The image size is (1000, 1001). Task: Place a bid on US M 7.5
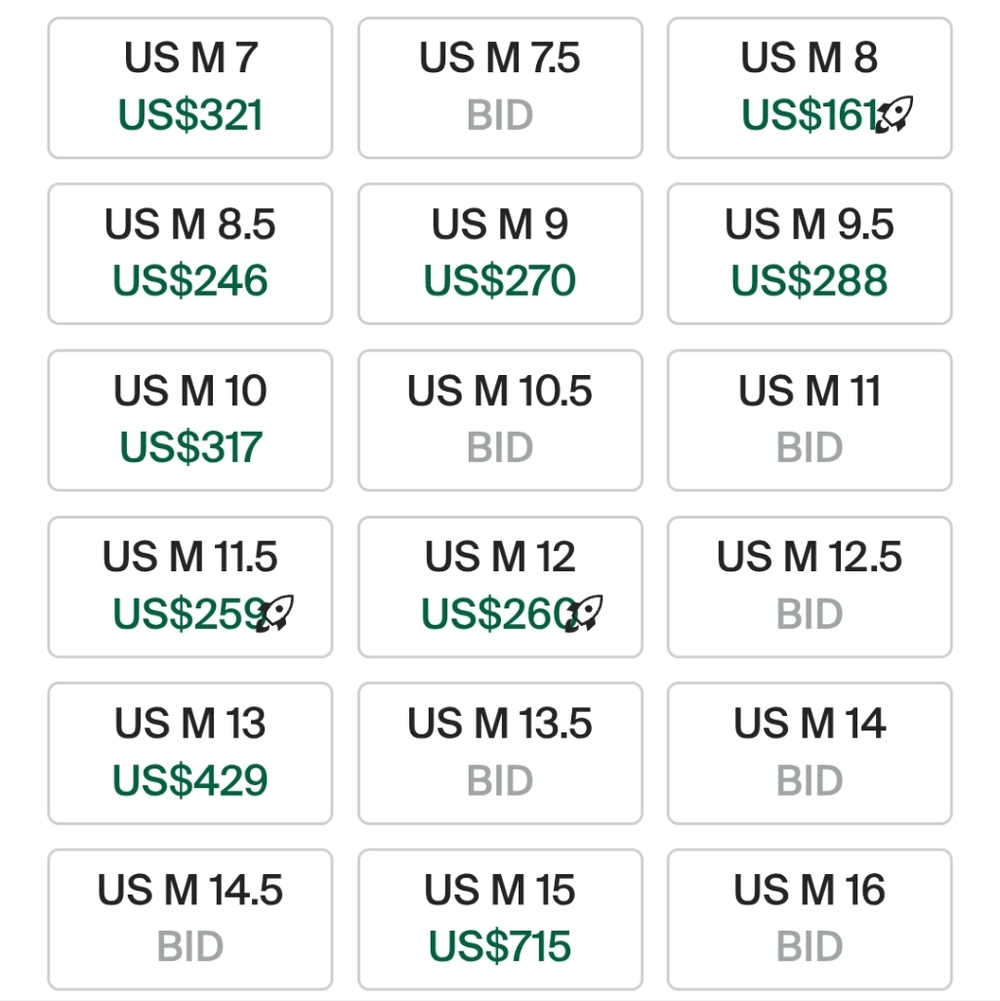pyautogui.click(x=500, y=88)
